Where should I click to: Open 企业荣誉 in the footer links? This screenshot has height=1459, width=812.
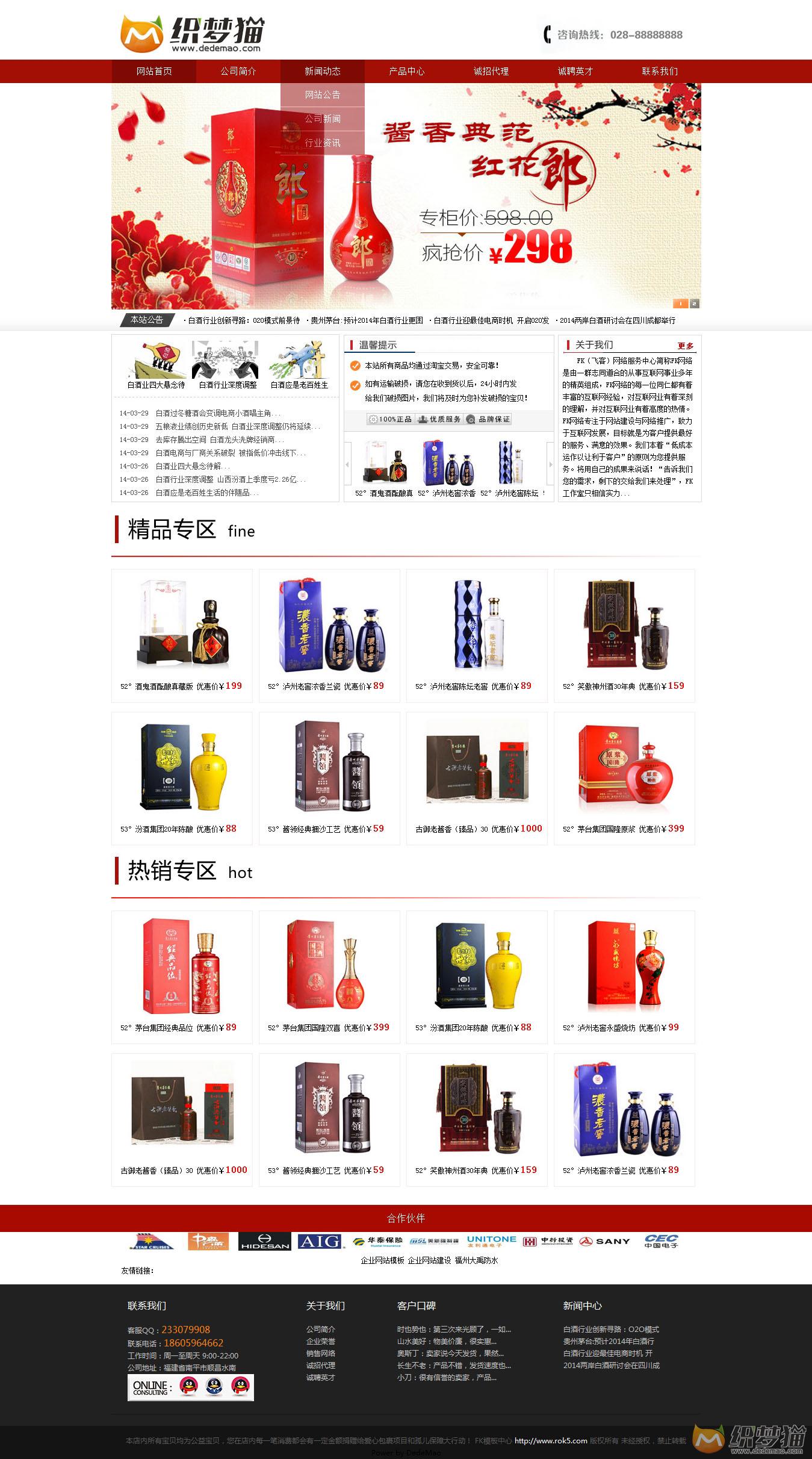pos(321,1341)
